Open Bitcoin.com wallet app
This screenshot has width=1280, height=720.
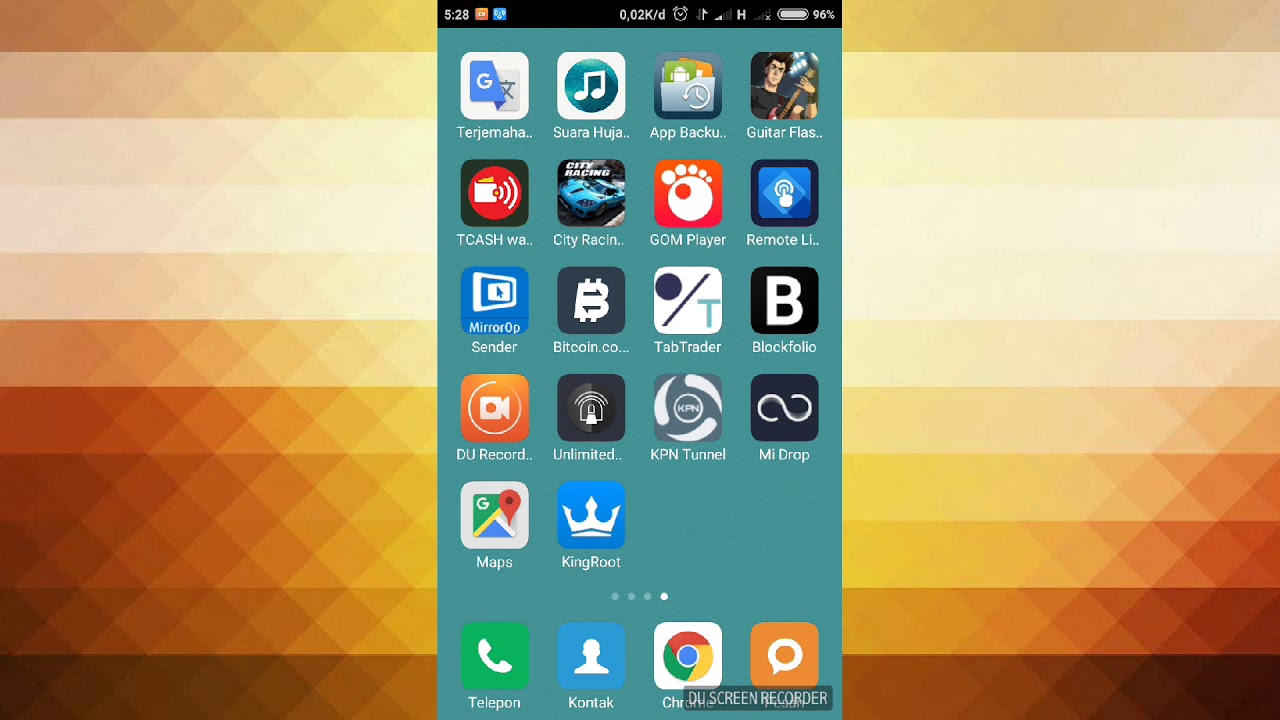[x=591, y=300]
